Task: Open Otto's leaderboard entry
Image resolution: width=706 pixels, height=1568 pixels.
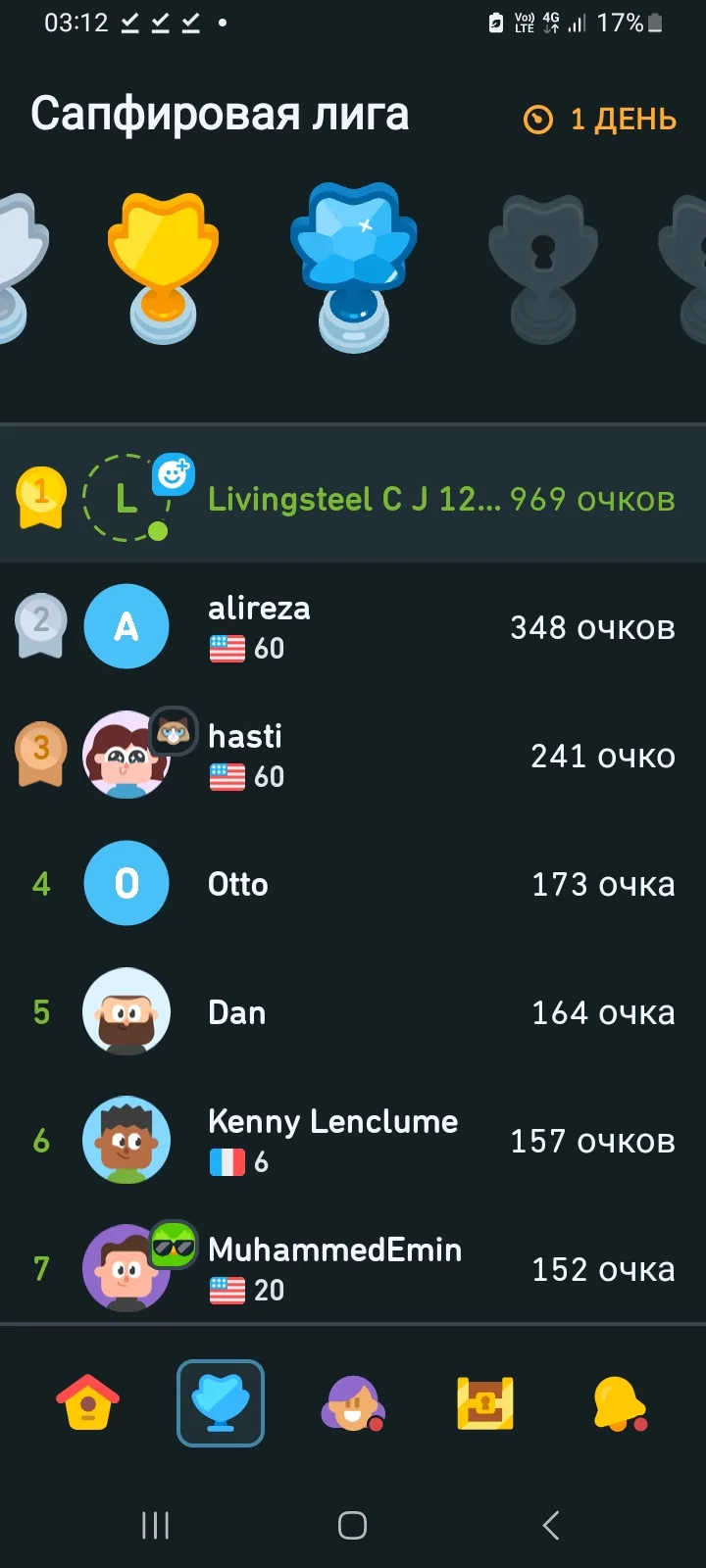Action: 353,884
